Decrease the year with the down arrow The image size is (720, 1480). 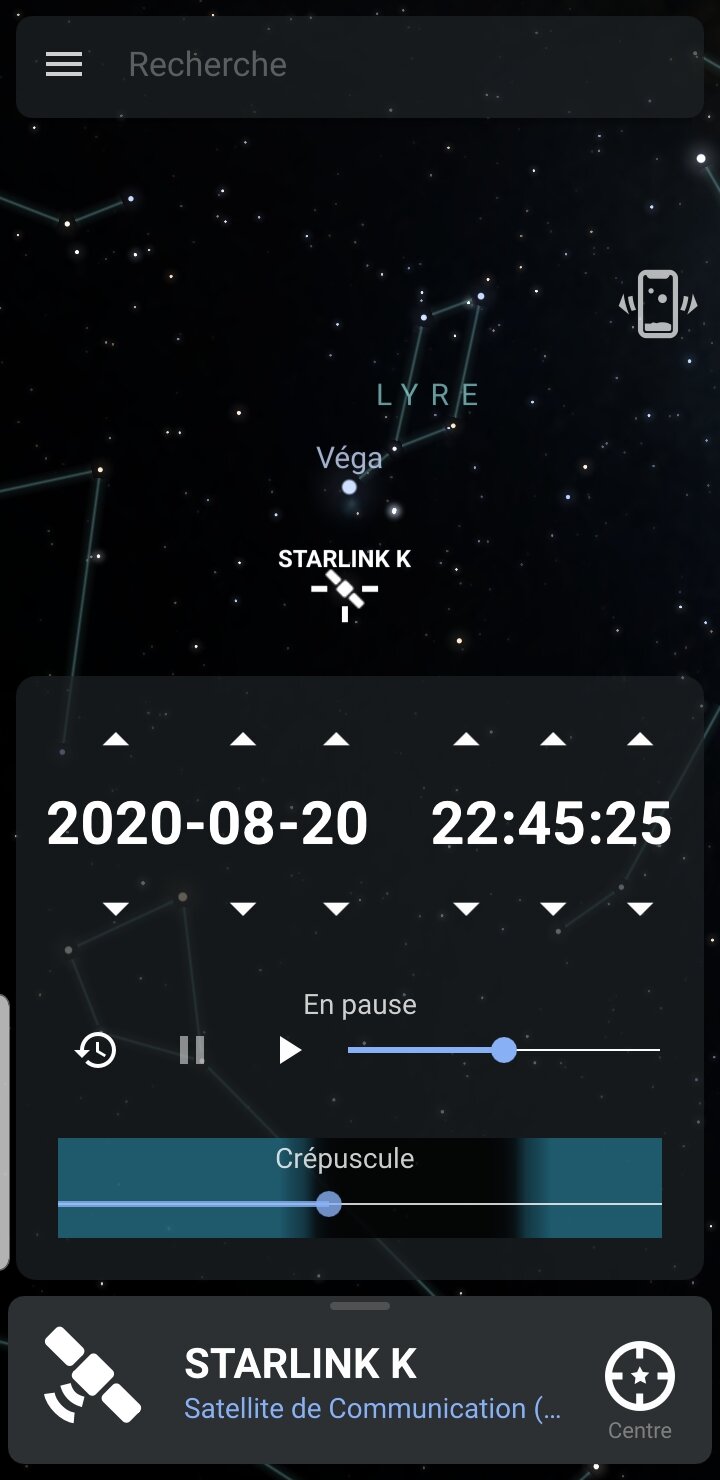click(116, 908)
